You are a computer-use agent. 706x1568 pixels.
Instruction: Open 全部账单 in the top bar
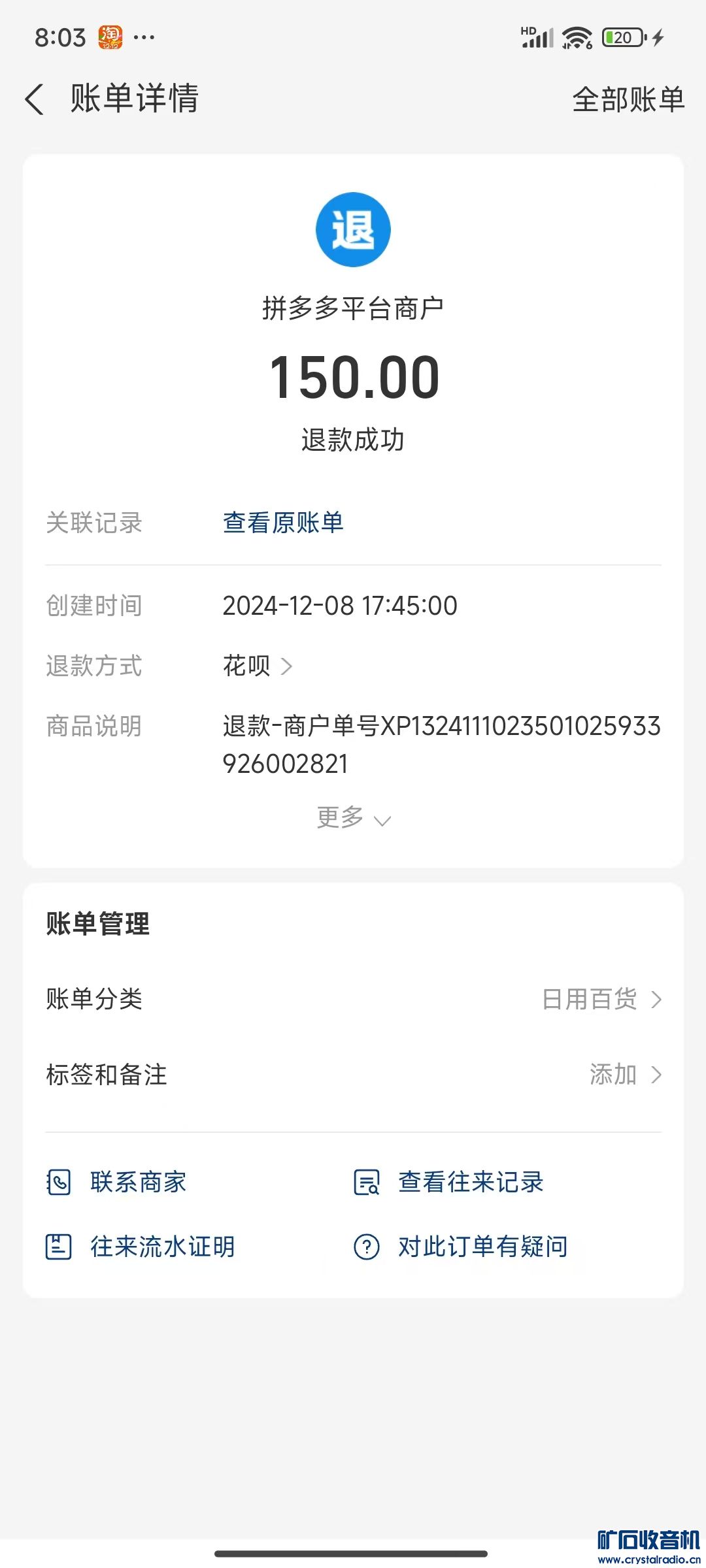point(628,99)
